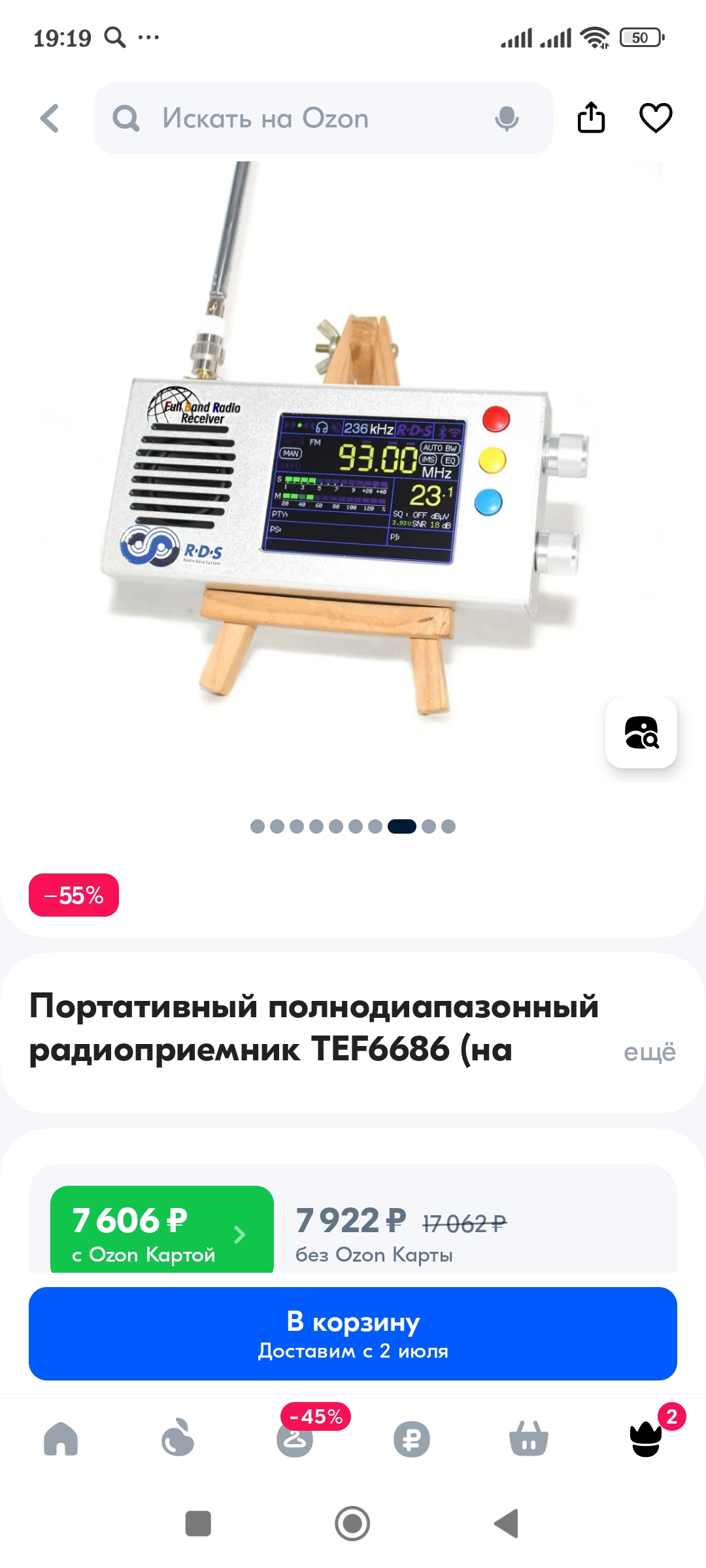Share this product
This screenshot has height=1568, width=706.
[591, 118]
